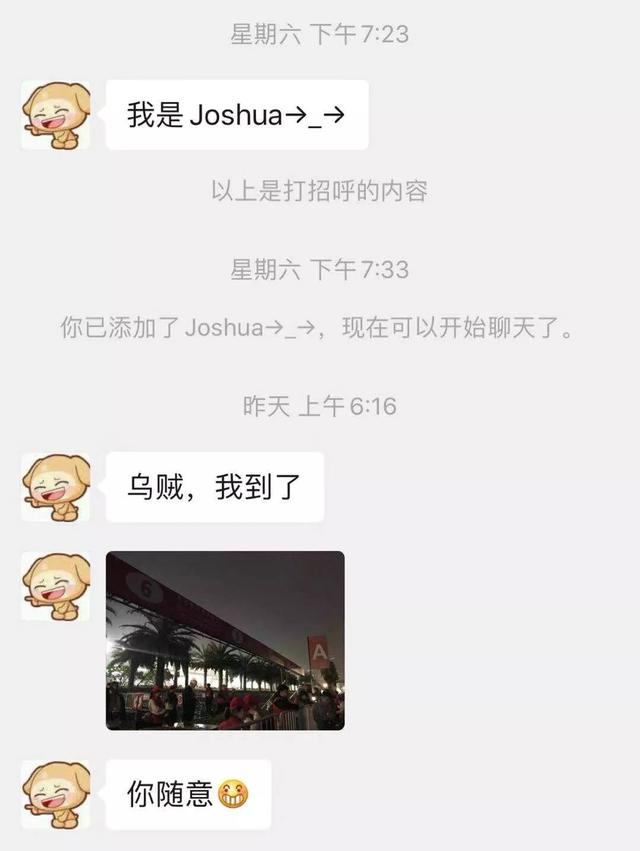Open the profile avatar next to "乌贼，我到了"

56,487
